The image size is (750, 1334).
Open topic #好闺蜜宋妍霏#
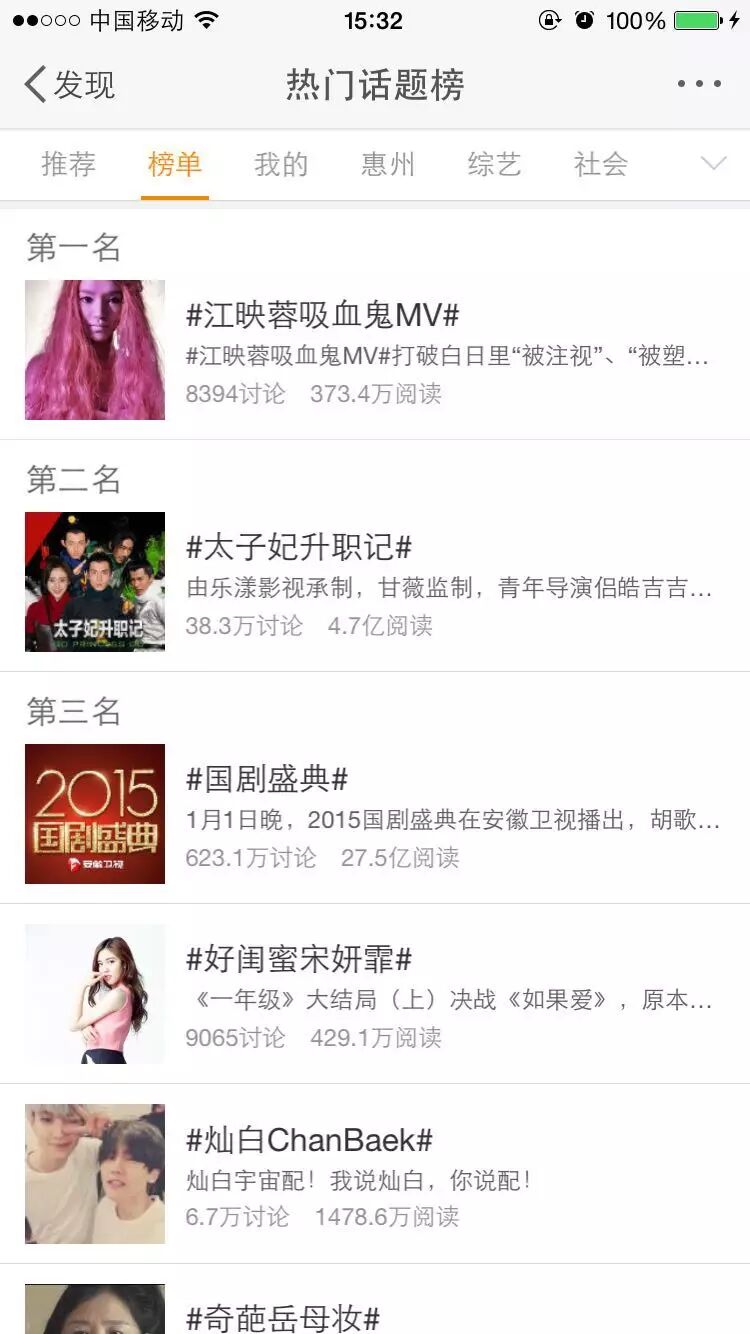click(299, 960)
